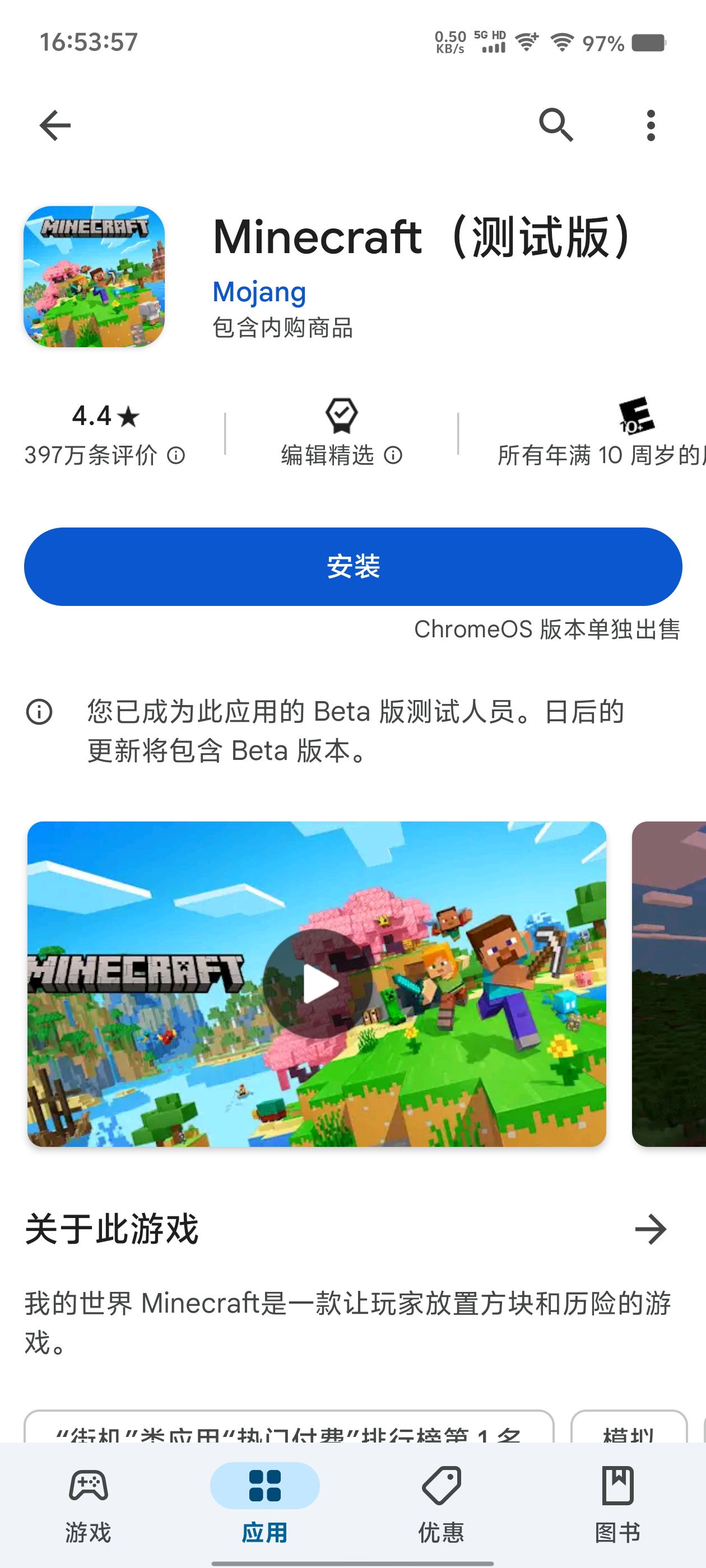Show info about 编辑精选 badge
The width and height of the screenshot is (706, 1568).
tap(393, 455)
